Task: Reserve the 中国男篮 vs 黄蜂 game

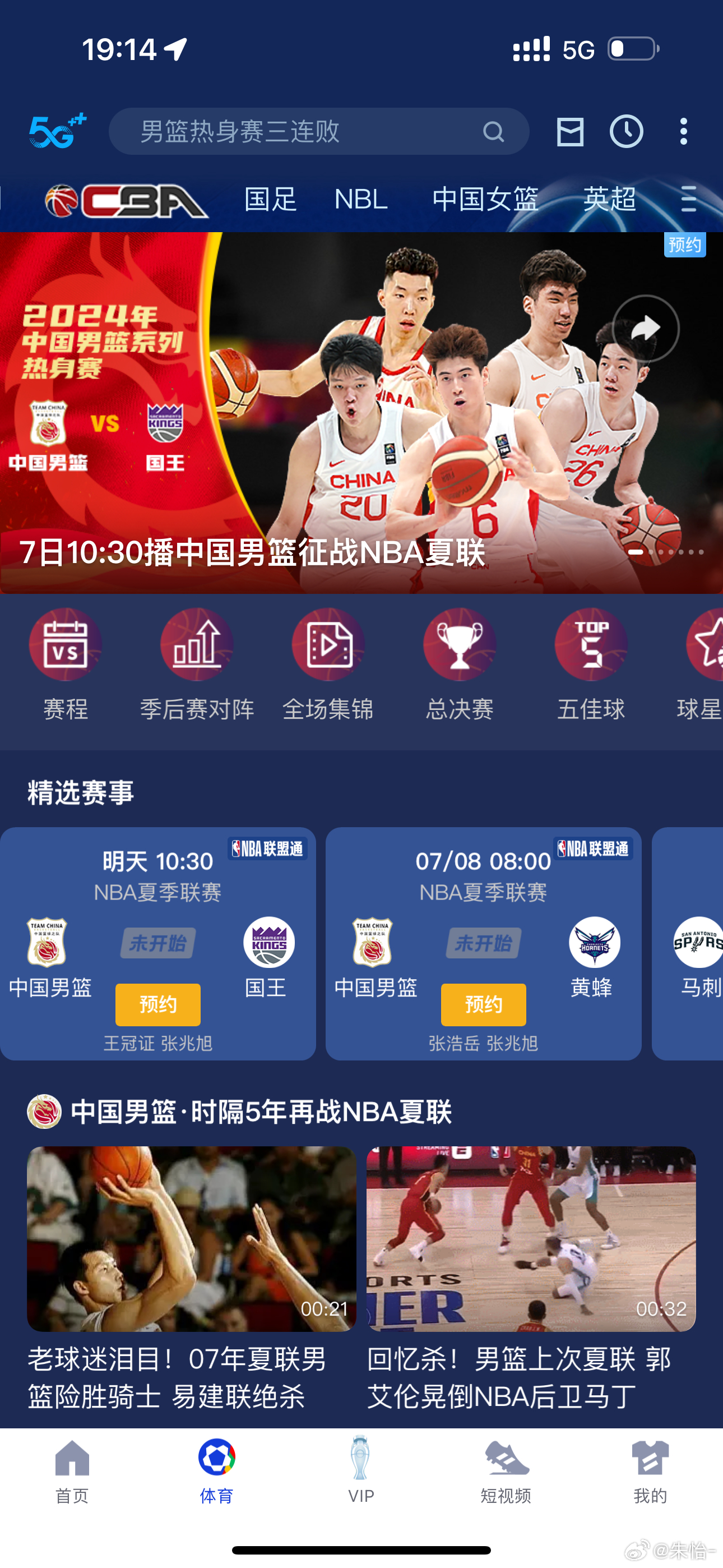Action: [484, 1004]
